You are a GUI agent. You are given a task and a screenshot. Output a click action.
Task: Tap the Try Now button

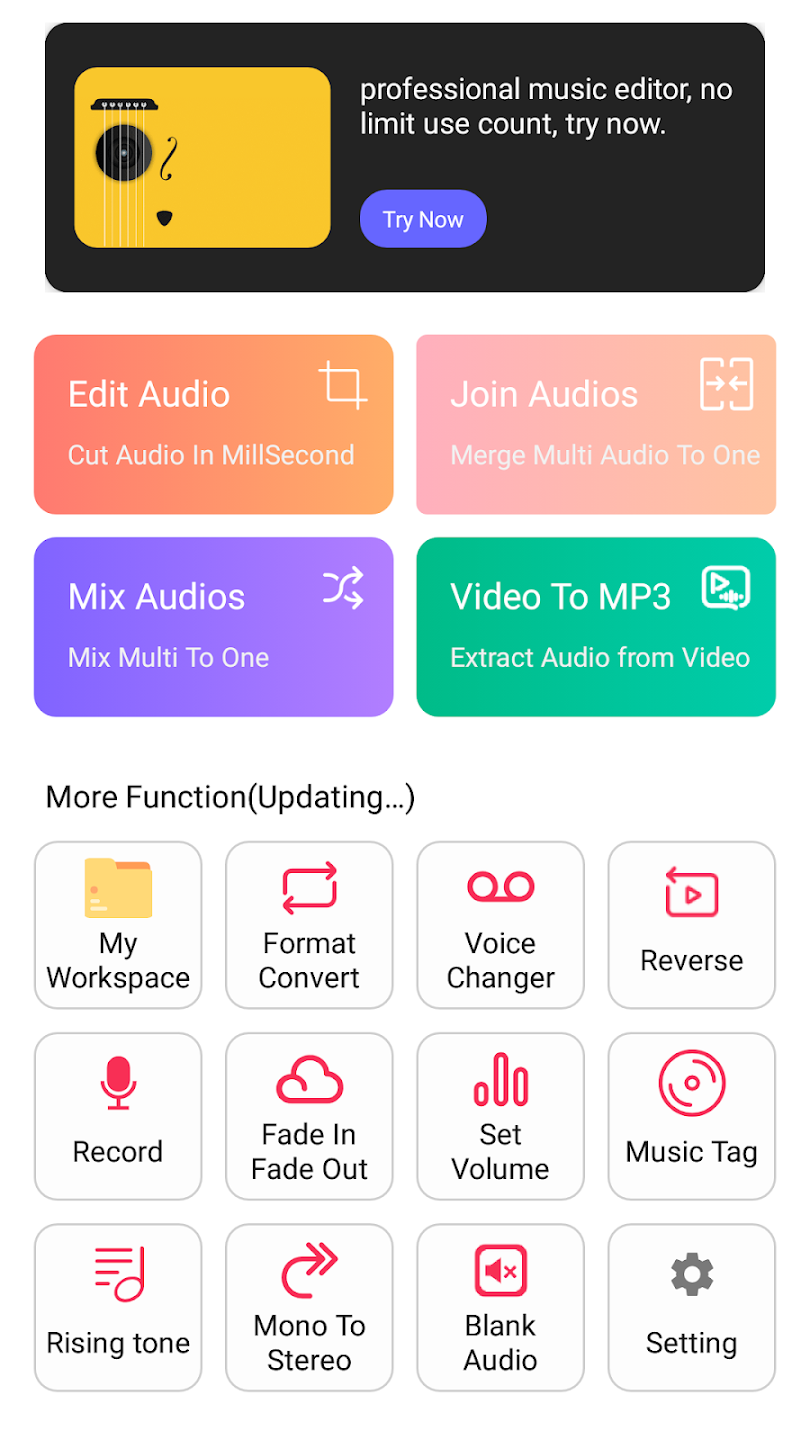click(423, 219)
